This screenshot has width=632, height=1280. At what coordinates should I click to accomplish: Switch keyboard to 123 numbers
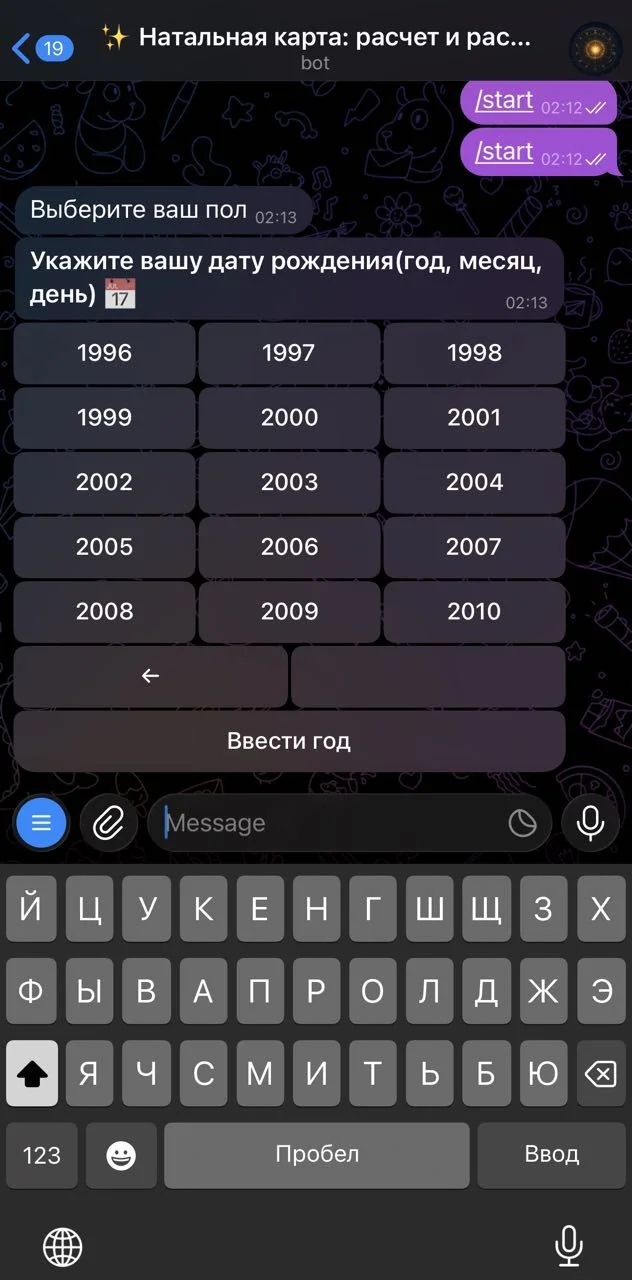coord(41,1155)
